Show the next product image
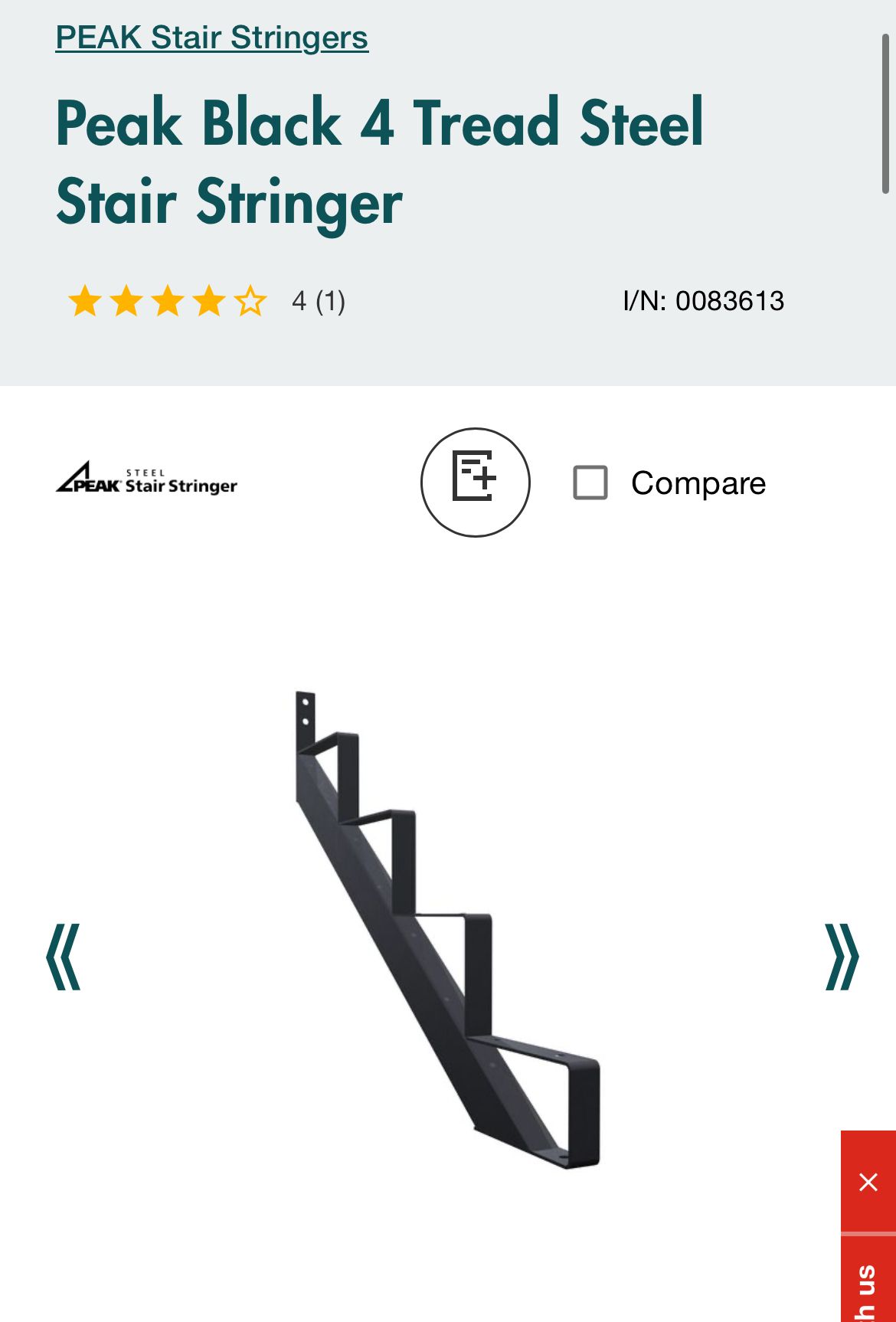Screen dimensions: 896x1322 841,957
